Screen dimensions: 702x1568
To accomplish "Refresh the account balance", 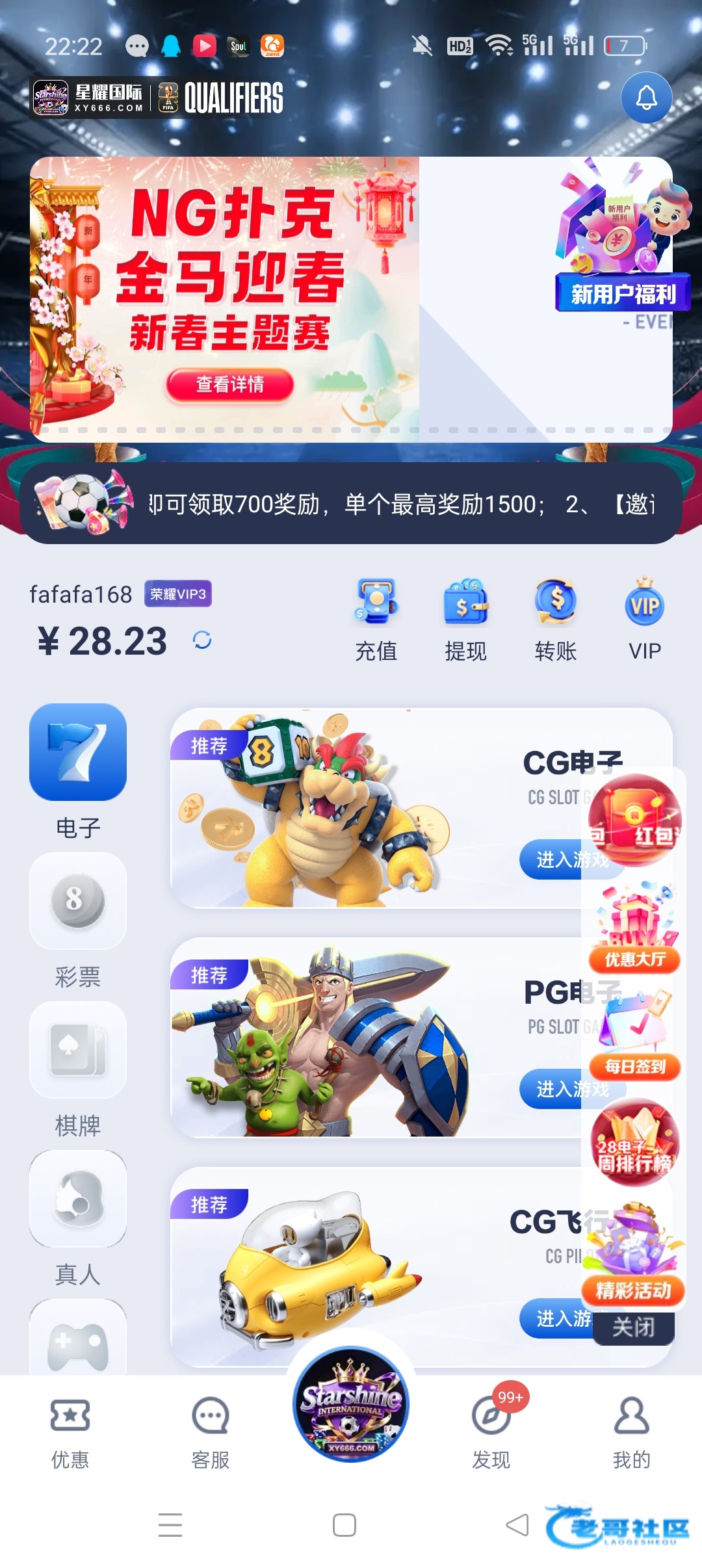I will click(x=202, y=640).
